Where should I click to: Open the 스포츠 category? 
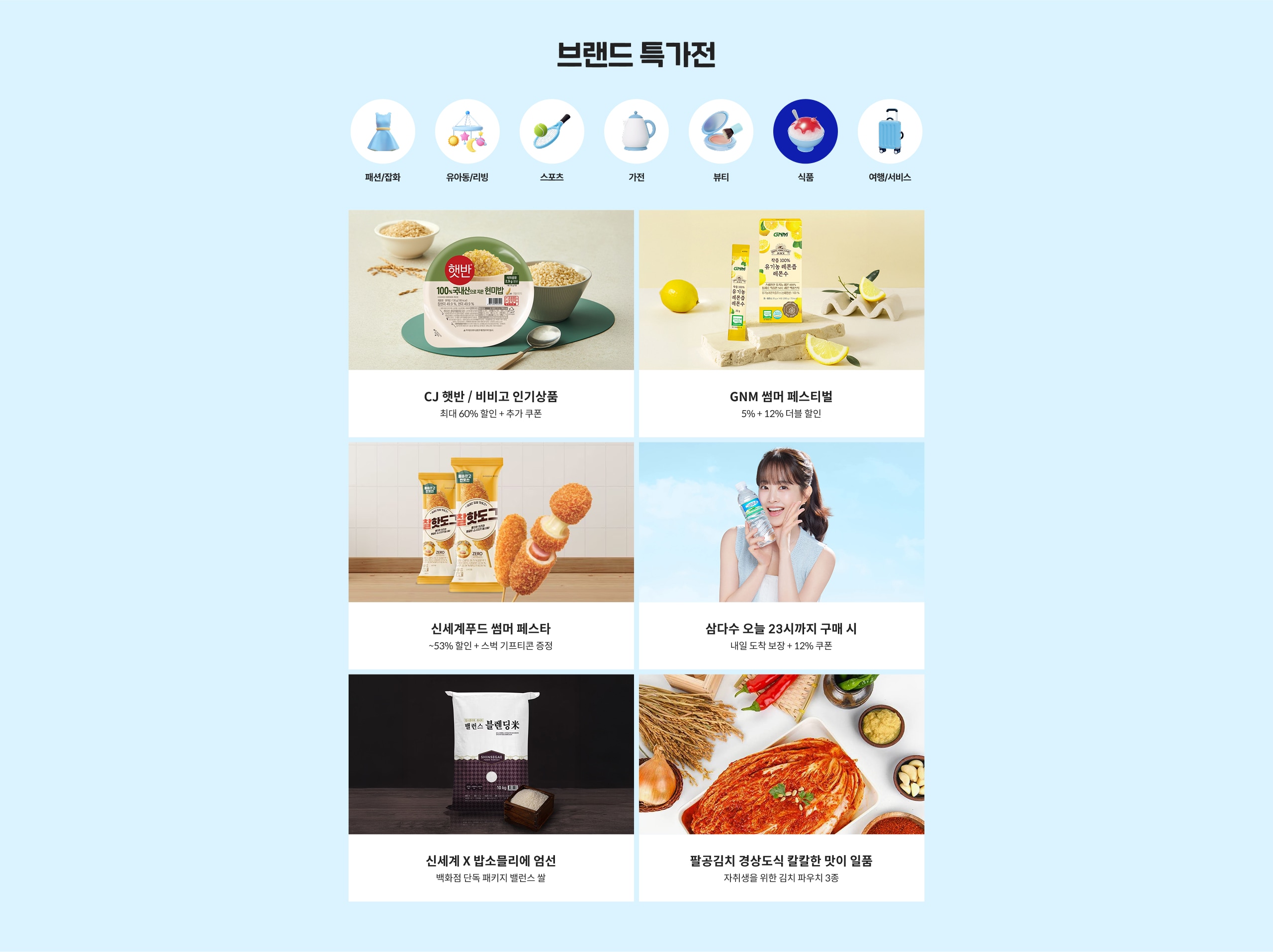point(551,132)
